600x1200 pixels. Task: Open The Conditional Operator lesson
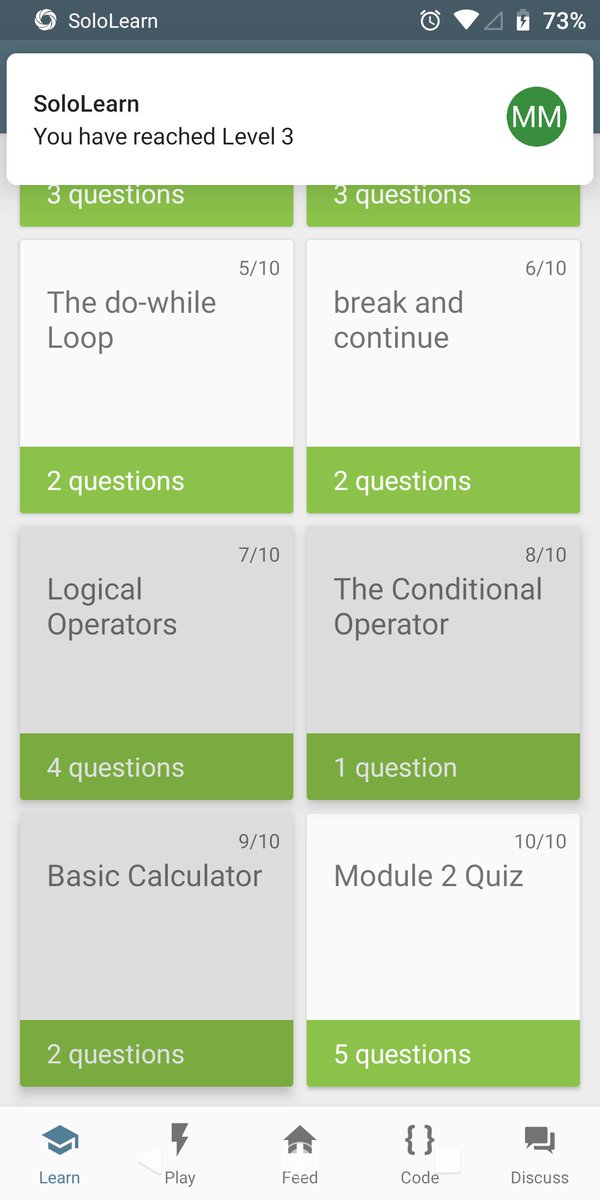[x=443, y=662]
